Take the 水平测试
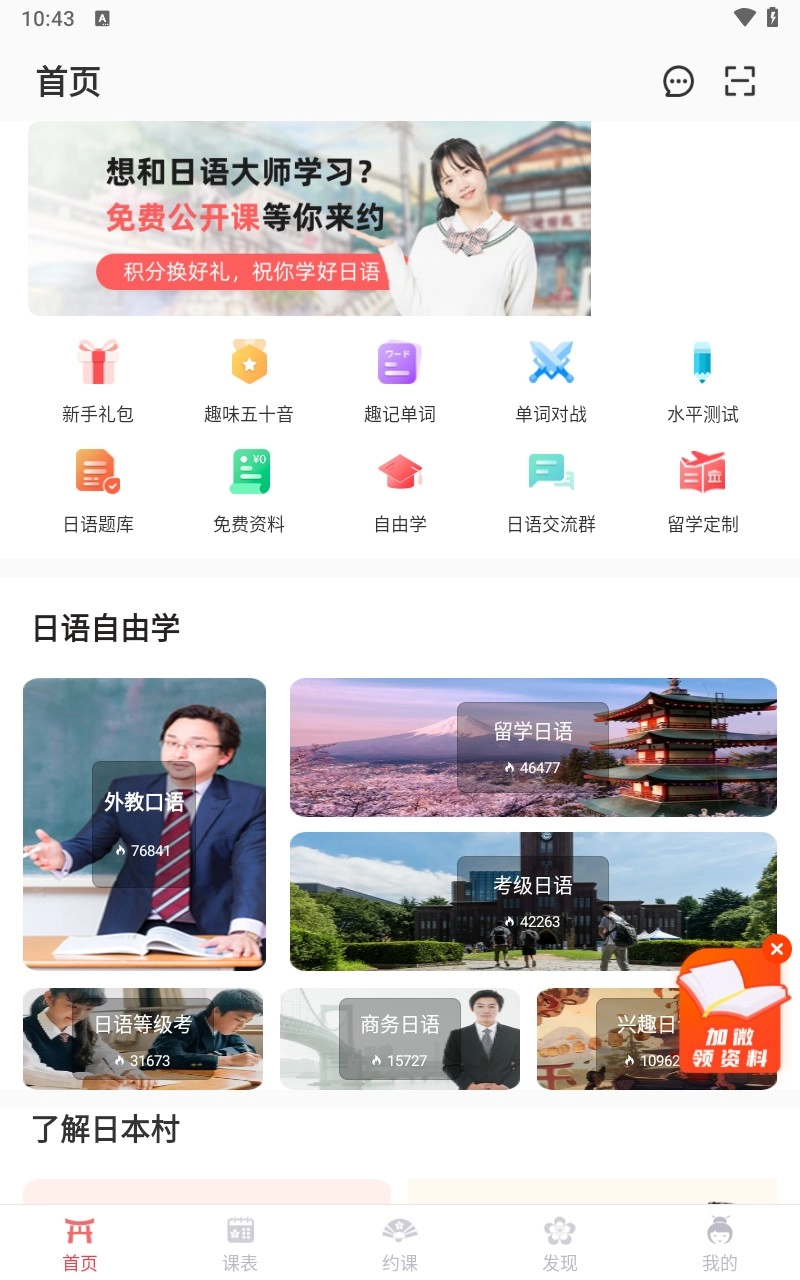Viewport: 800px width, 1280px height. tap(702, 381)
